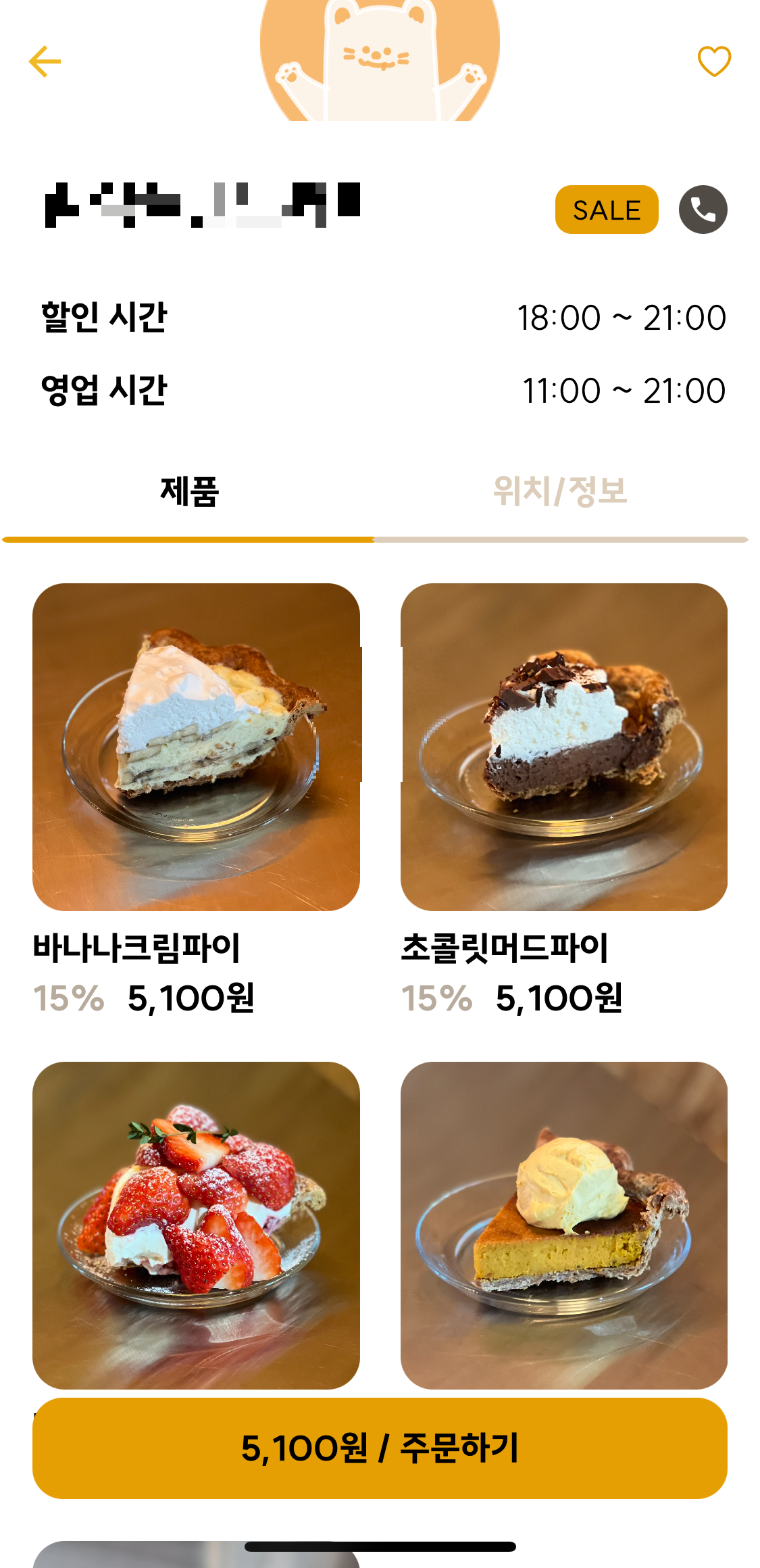Image resolution: width=760 pixels, height=1568 pixels.
Task: Tap the SALE badge next to store name
Action: click(x=605, y=210)
